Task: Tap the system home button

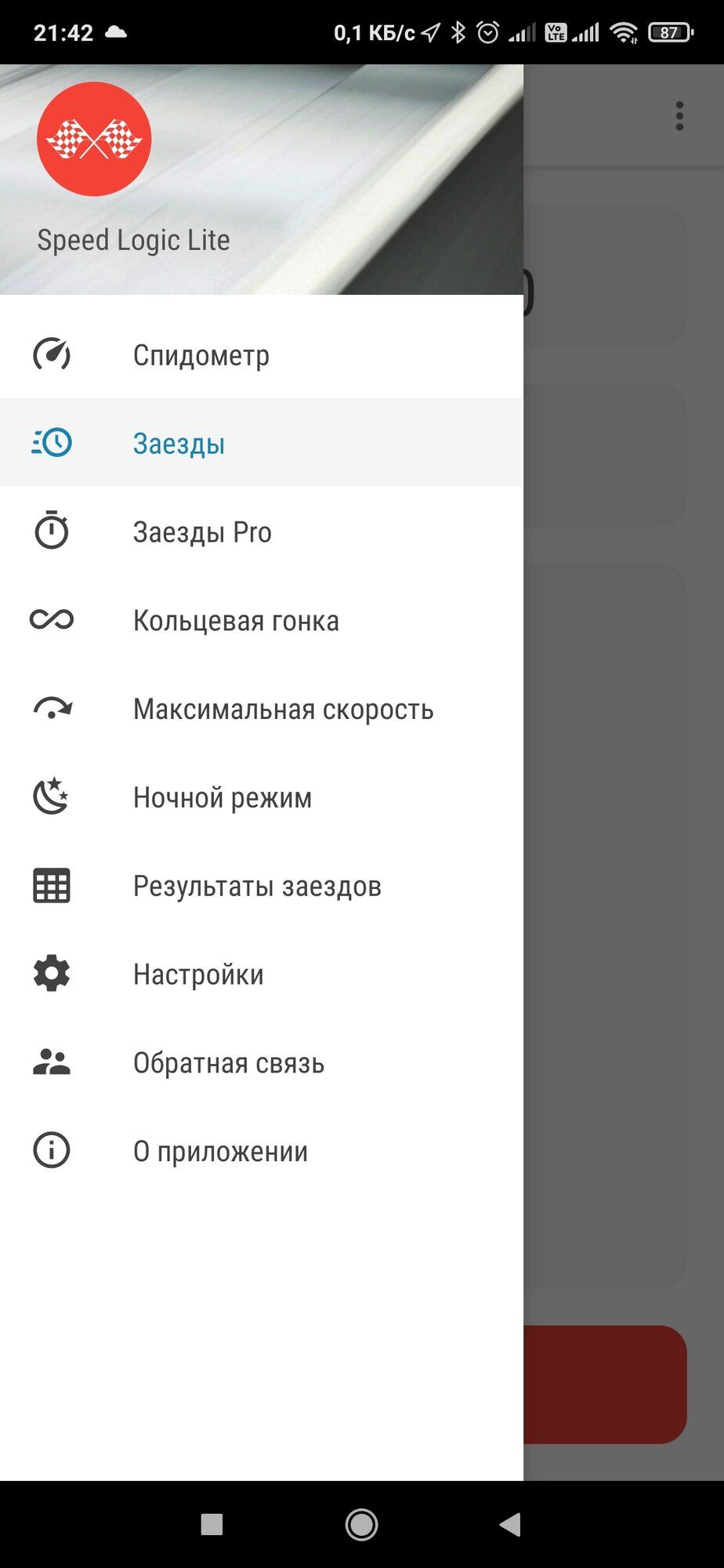Action: [x=361, y=1524]
